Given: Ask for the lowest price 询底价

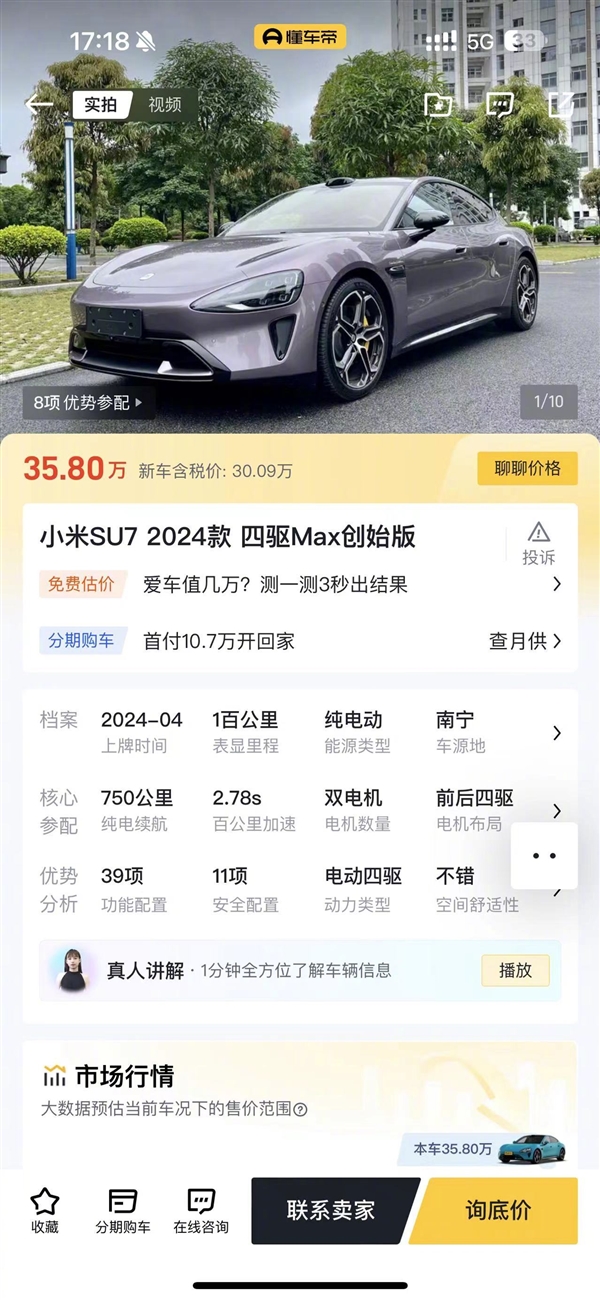Looking at the screenshot, I should (499, 1210).
